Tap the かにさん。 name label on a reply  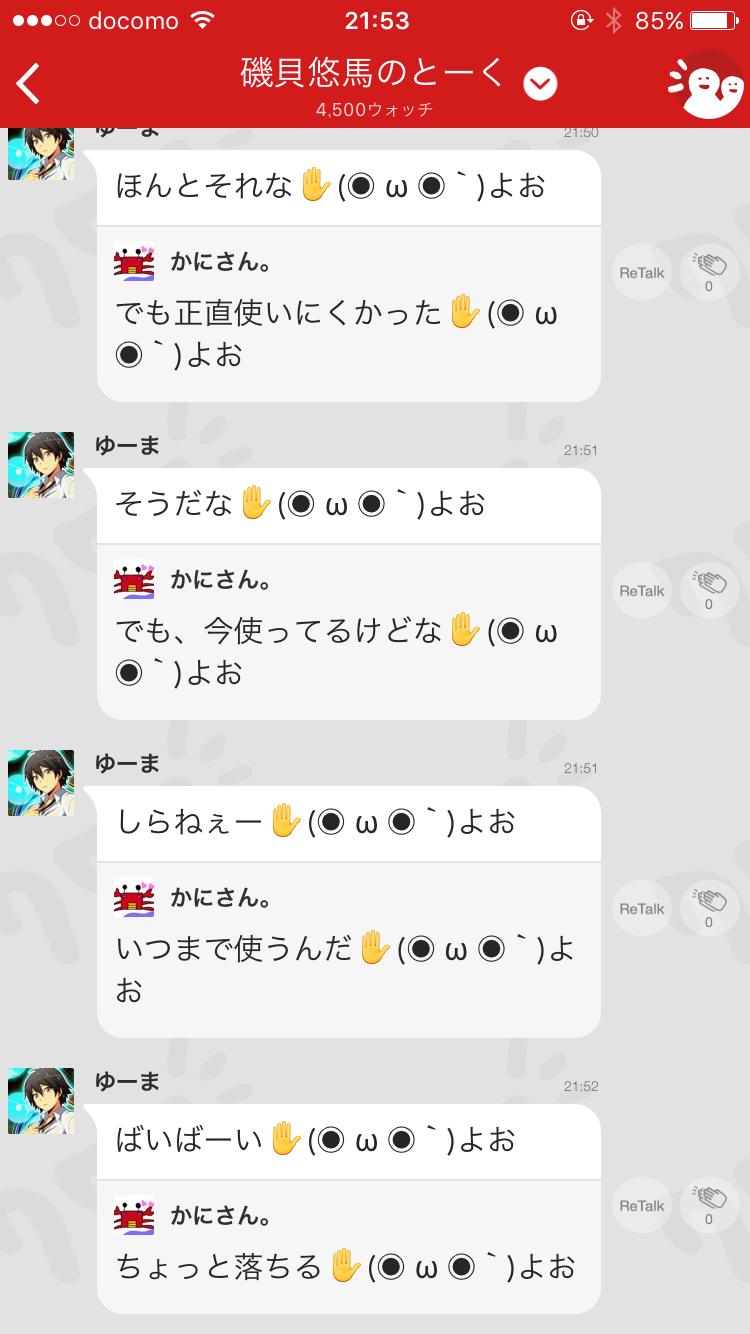pos(219,262)
